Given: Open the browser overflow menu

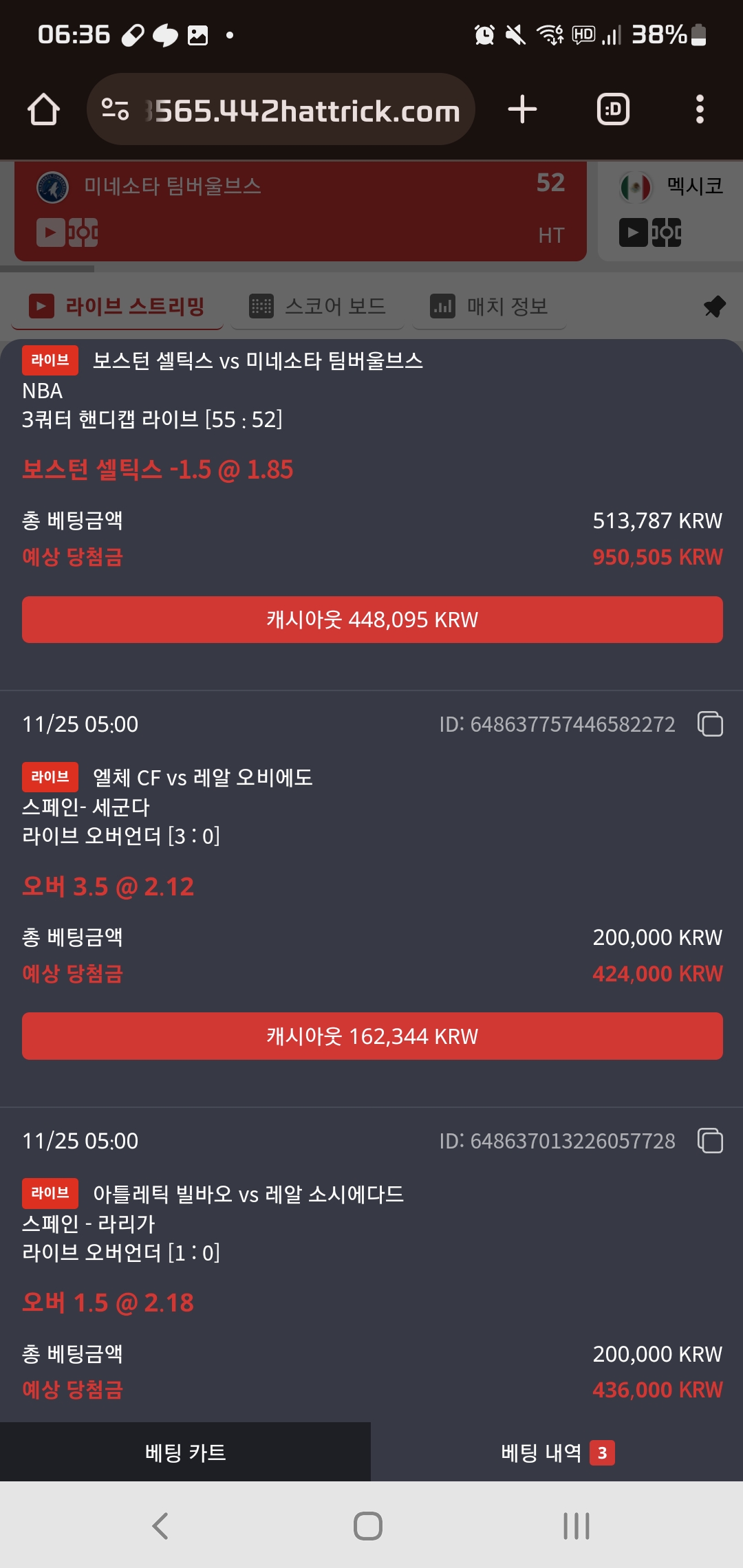Looking at the screenshot, I should tap(699, 109).
